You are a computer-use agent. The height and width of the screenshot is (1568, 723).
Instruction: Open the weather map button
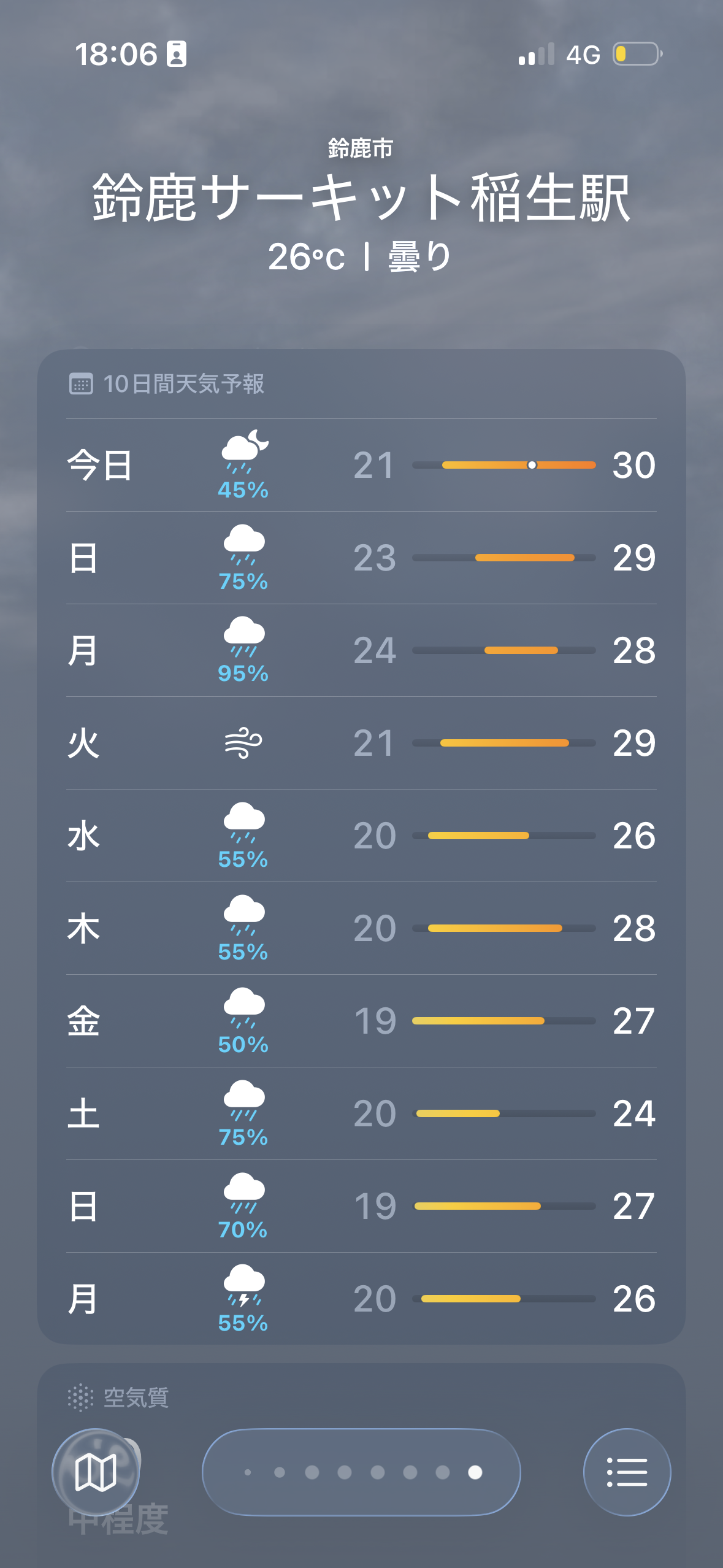(96, 1472)
